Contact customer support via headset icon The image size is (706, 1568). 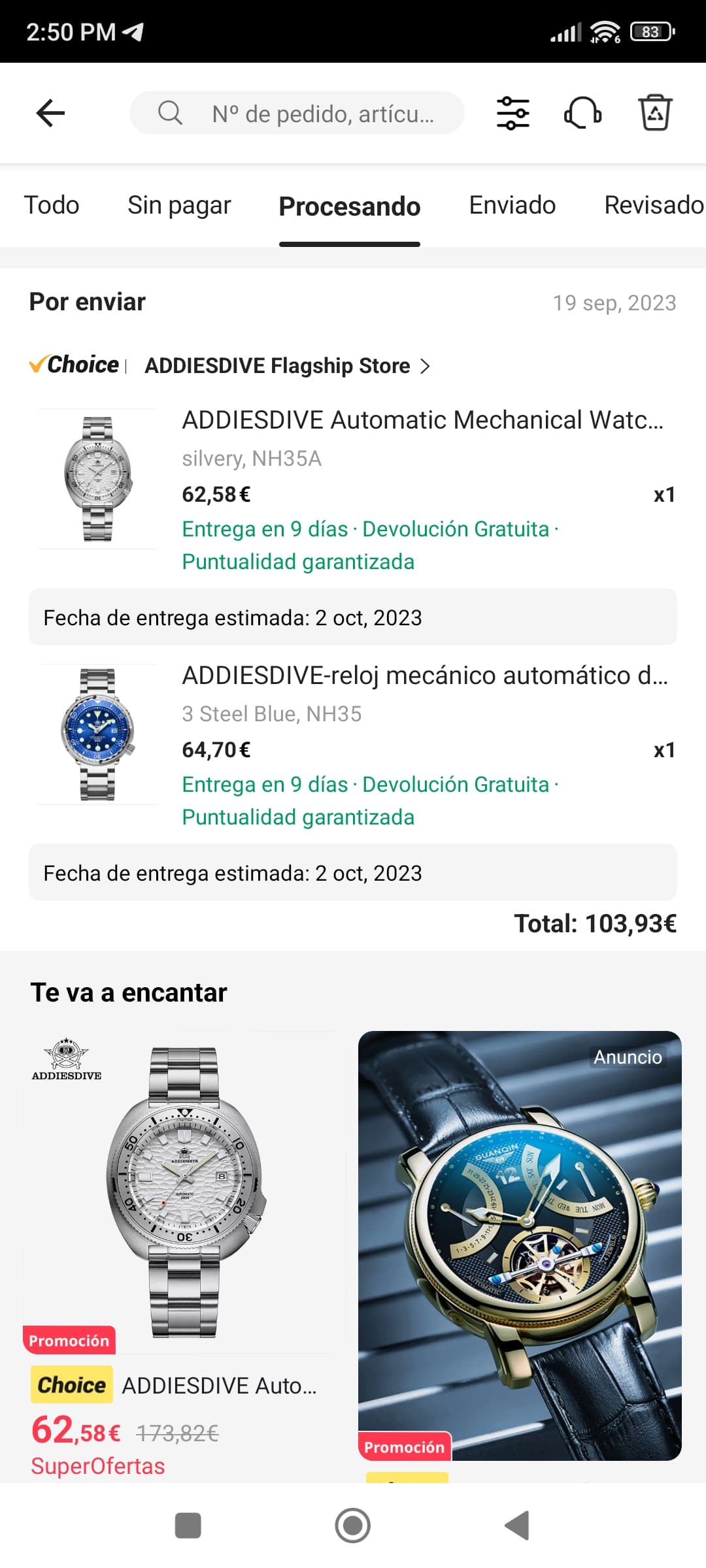coord(582,113)
